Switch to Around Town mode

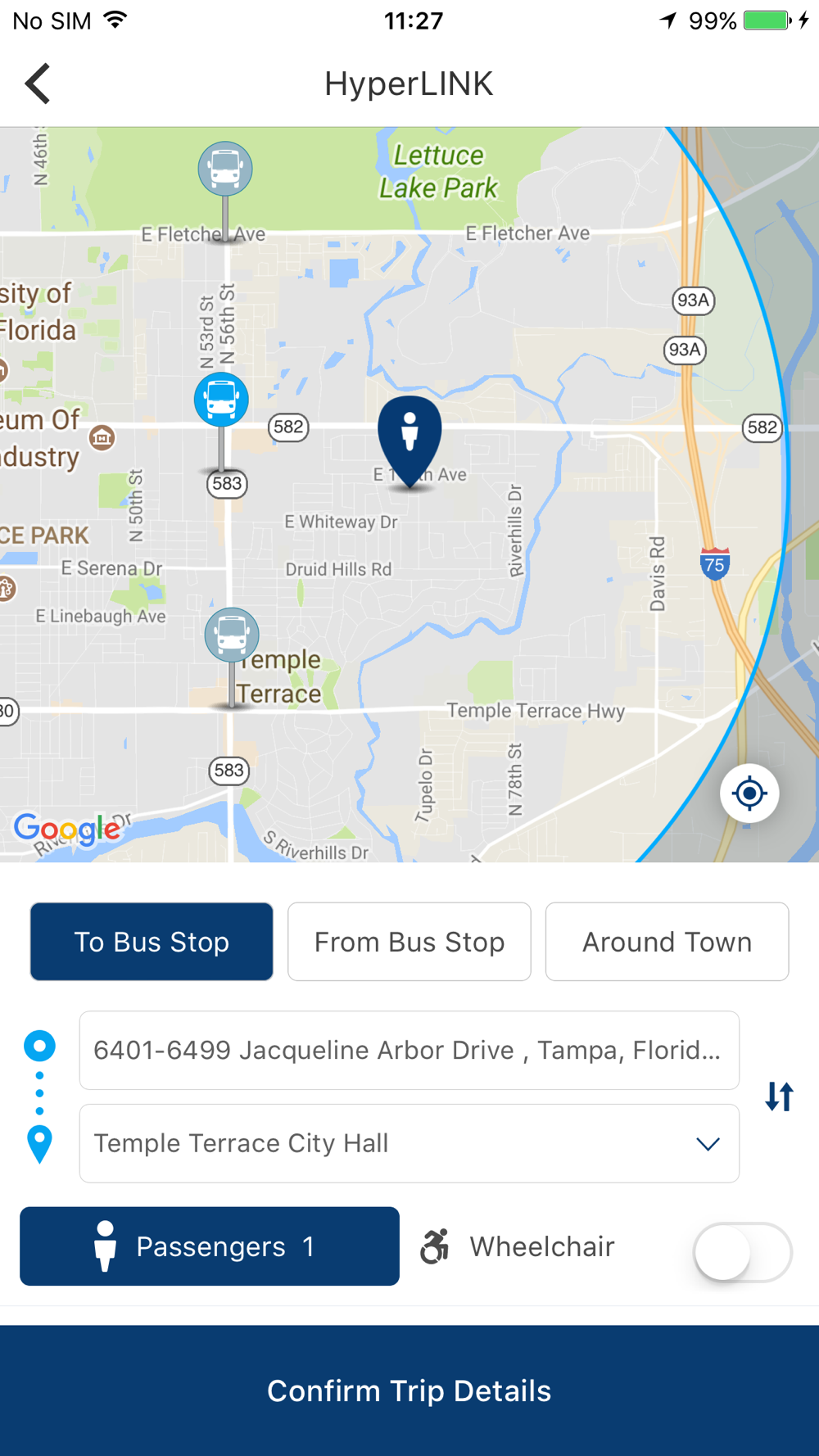click(x=667, y=942)
